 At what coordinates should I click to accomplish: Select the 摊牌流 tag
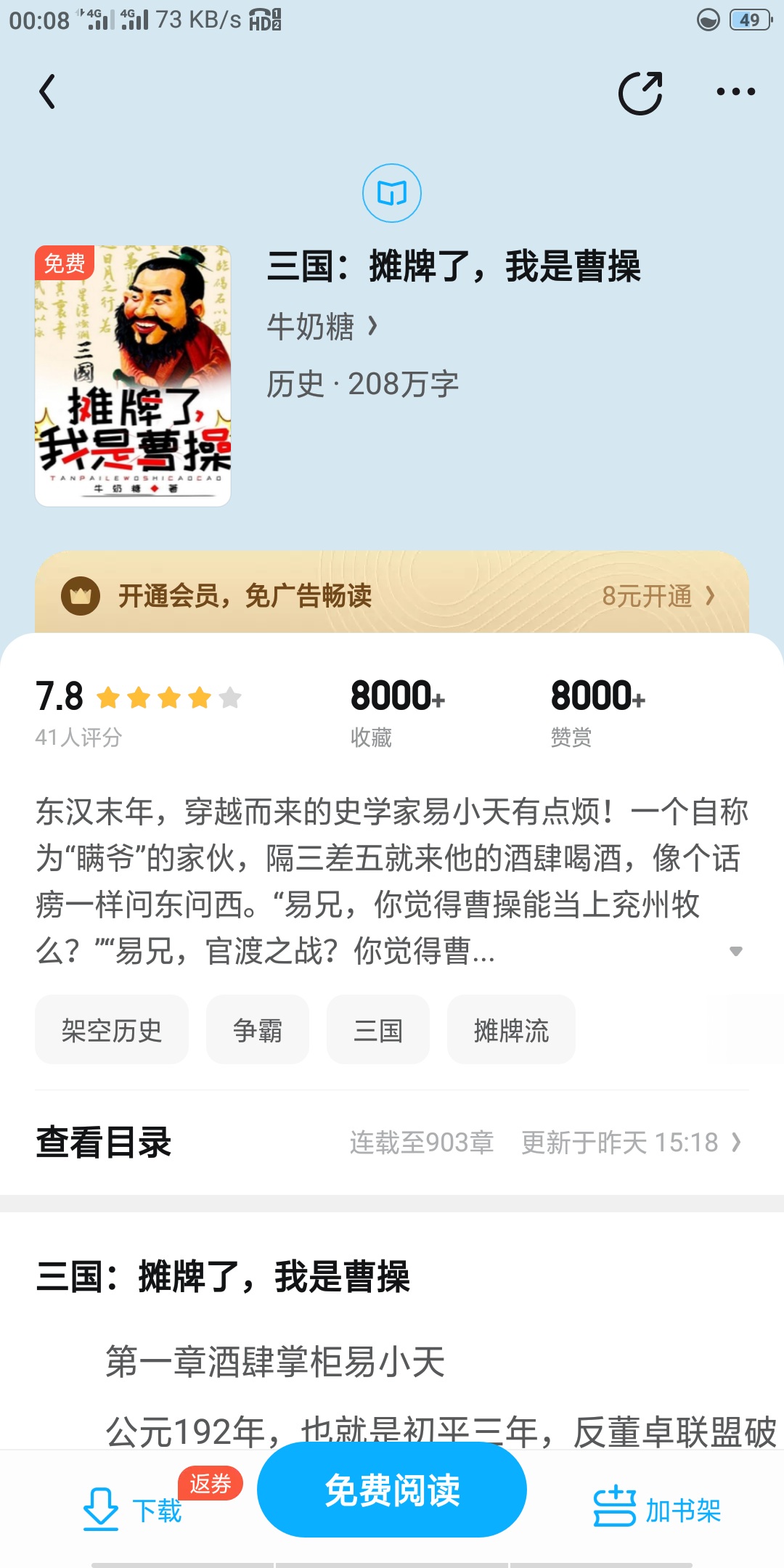pyautogui.click(x=511, y=1030)
